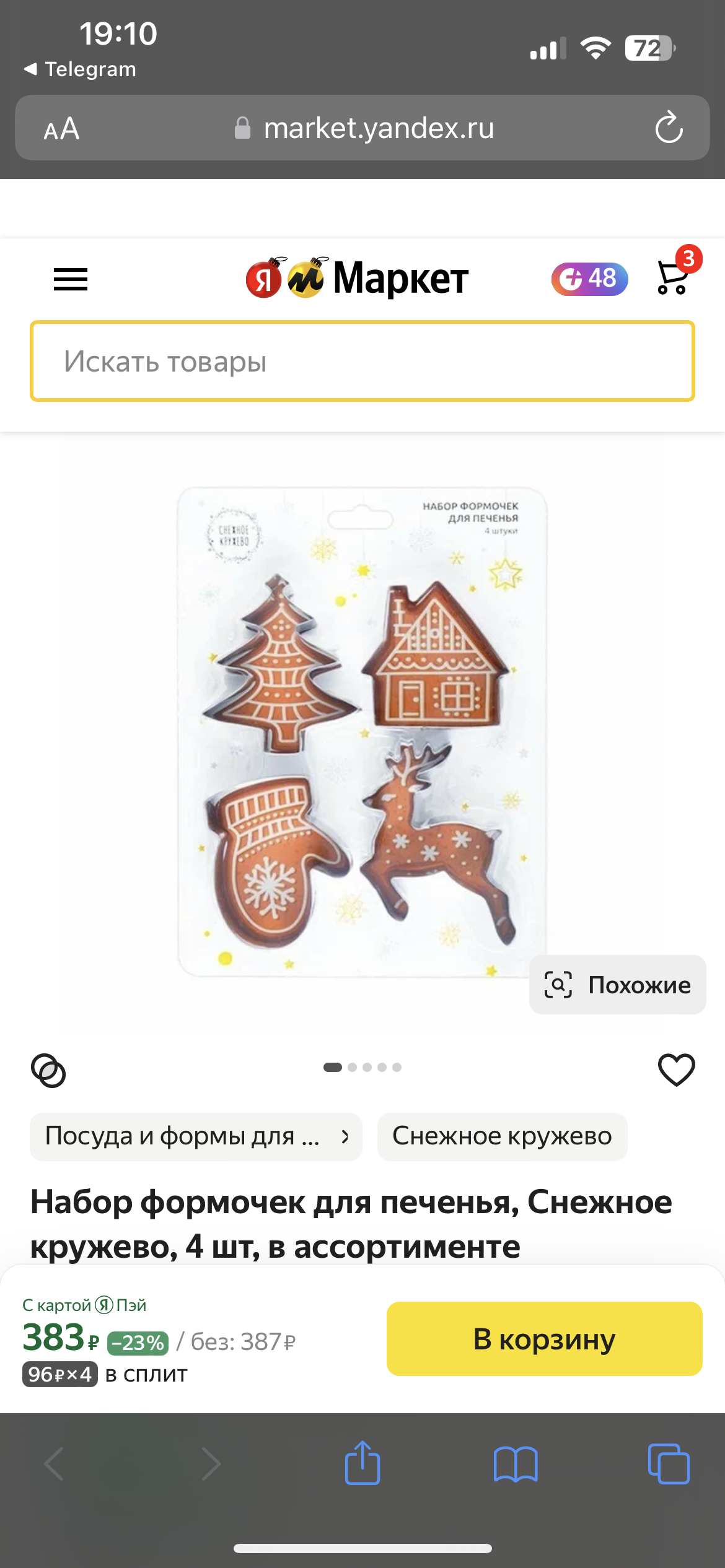Return to Telegram app
The height and width of the screenshot is (1568, 725).
pyautogui.click(x=81, y=69)
